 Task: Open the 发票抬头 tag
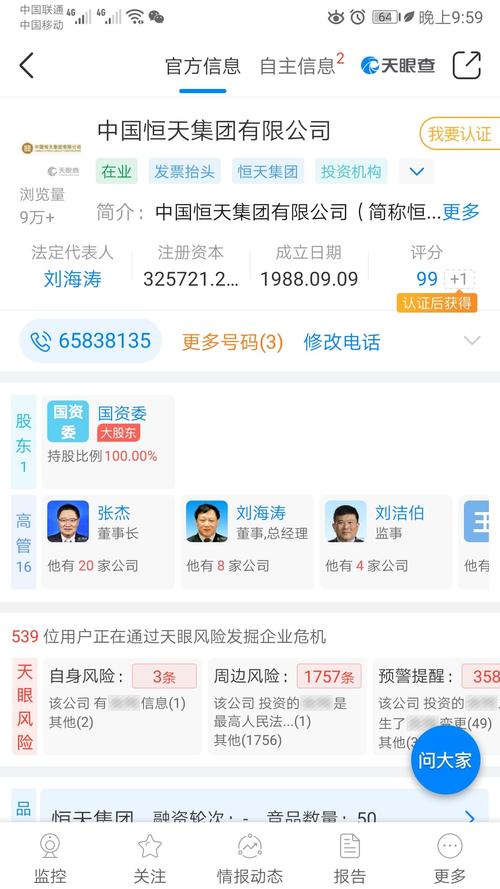click(184, 171)
